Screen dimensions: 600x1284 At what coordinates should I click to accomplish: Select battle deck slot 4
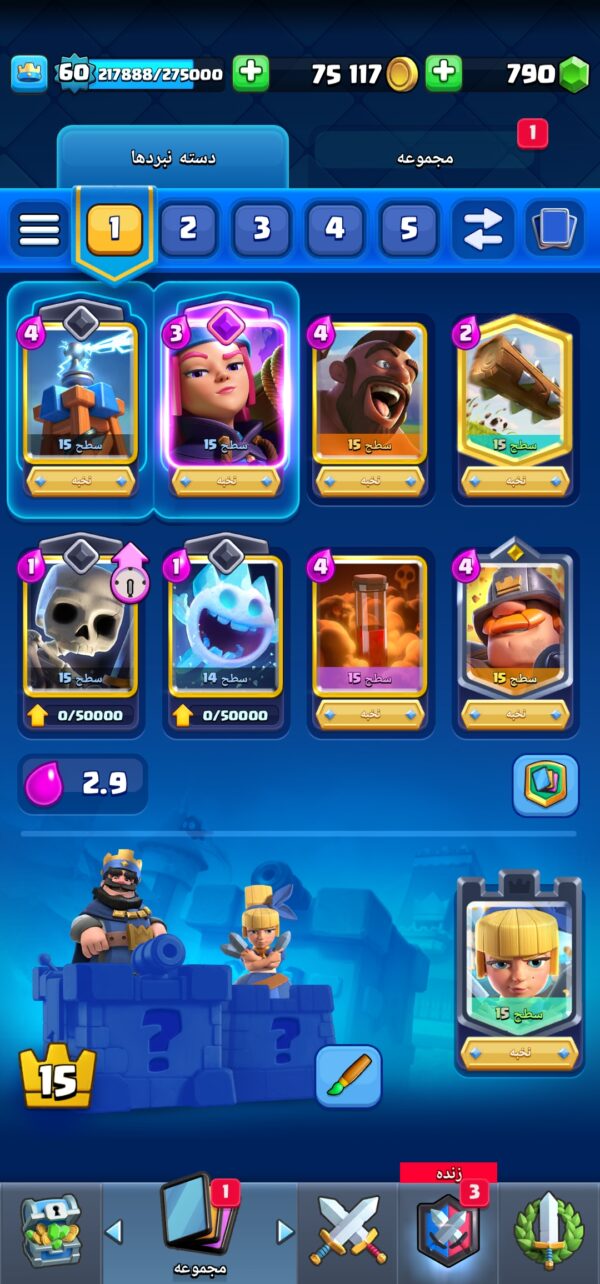(335, 229)
